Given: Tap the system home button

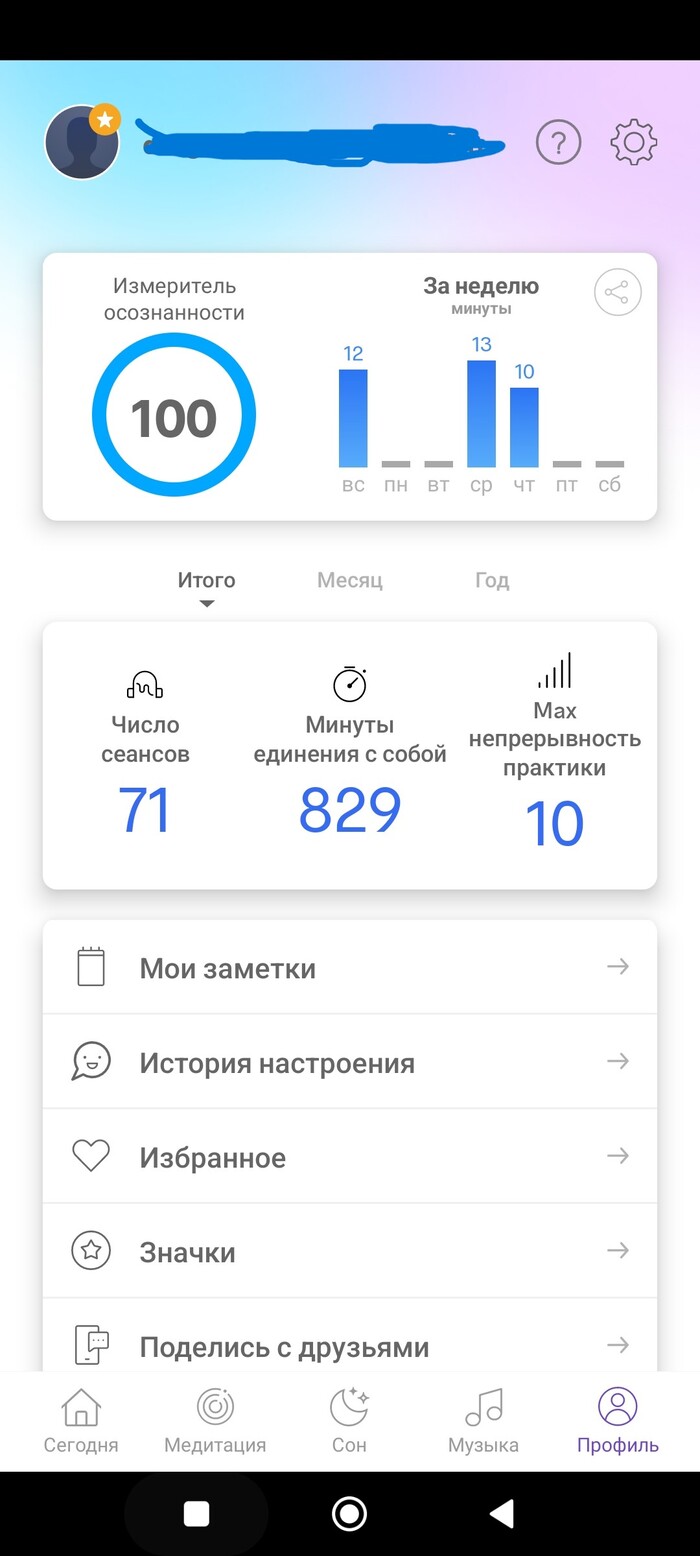Looking at the screenshot, I should point(349,1514).
